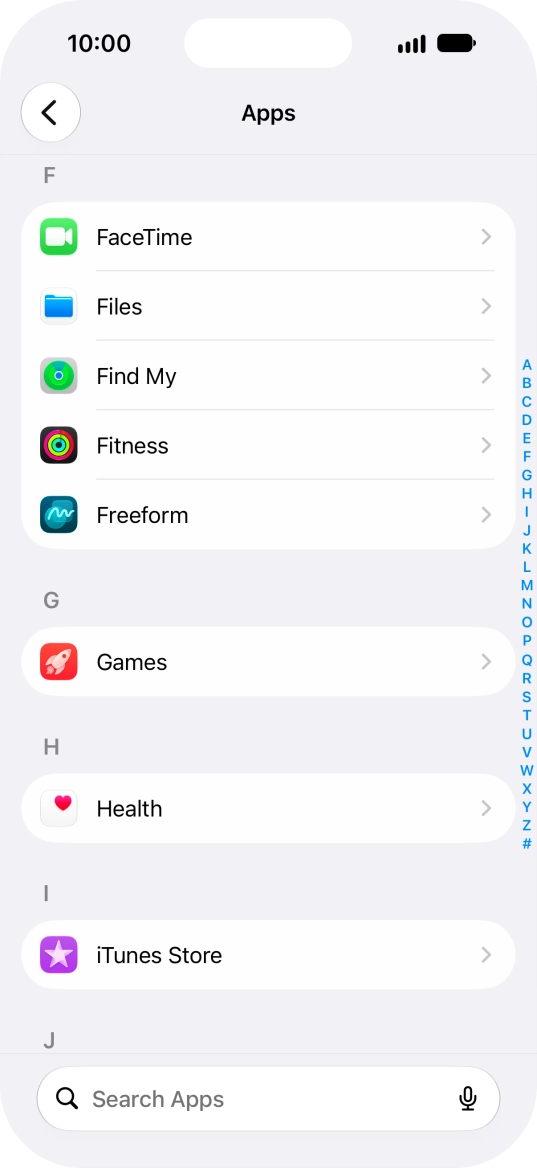Screen dimensions: 537x1168
Task: Open Freeform settings
Action: (268, 515)
